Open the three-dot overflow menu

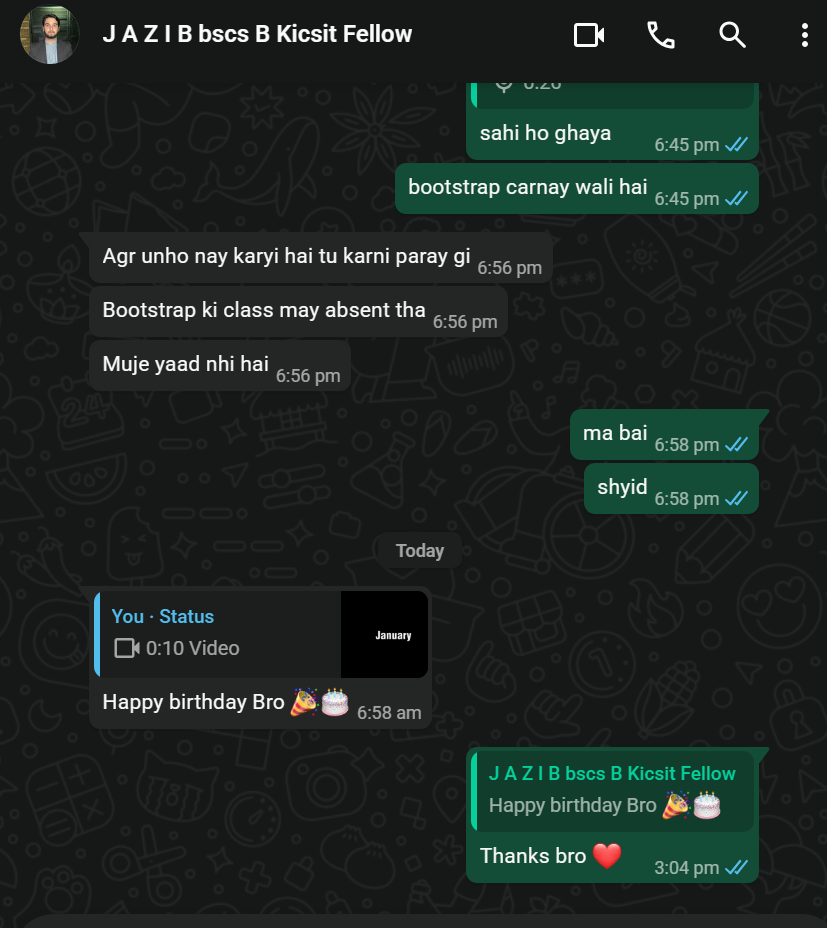pos(804,35)
